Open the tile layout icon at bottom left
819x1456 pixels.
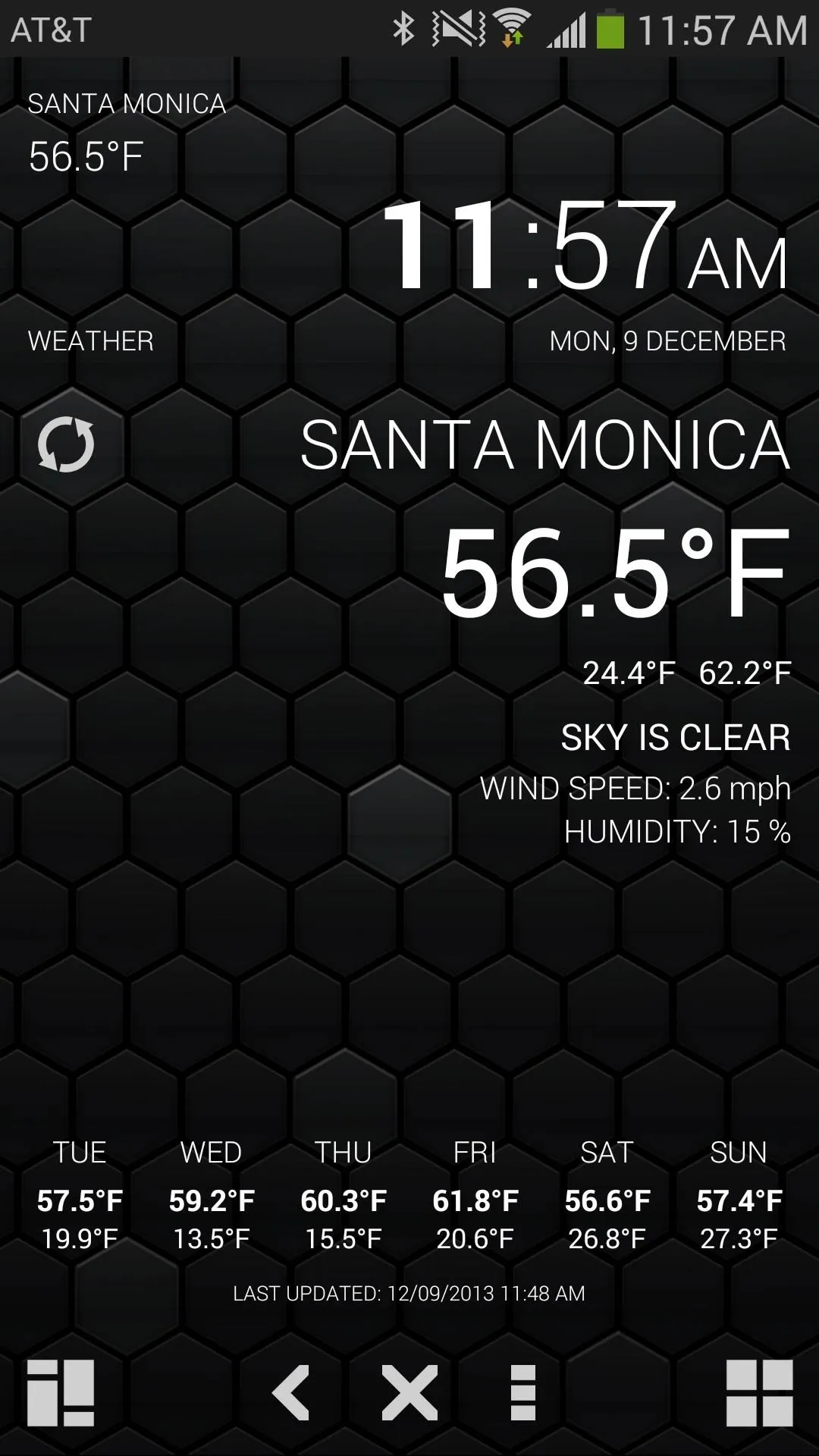(61, 1393)
